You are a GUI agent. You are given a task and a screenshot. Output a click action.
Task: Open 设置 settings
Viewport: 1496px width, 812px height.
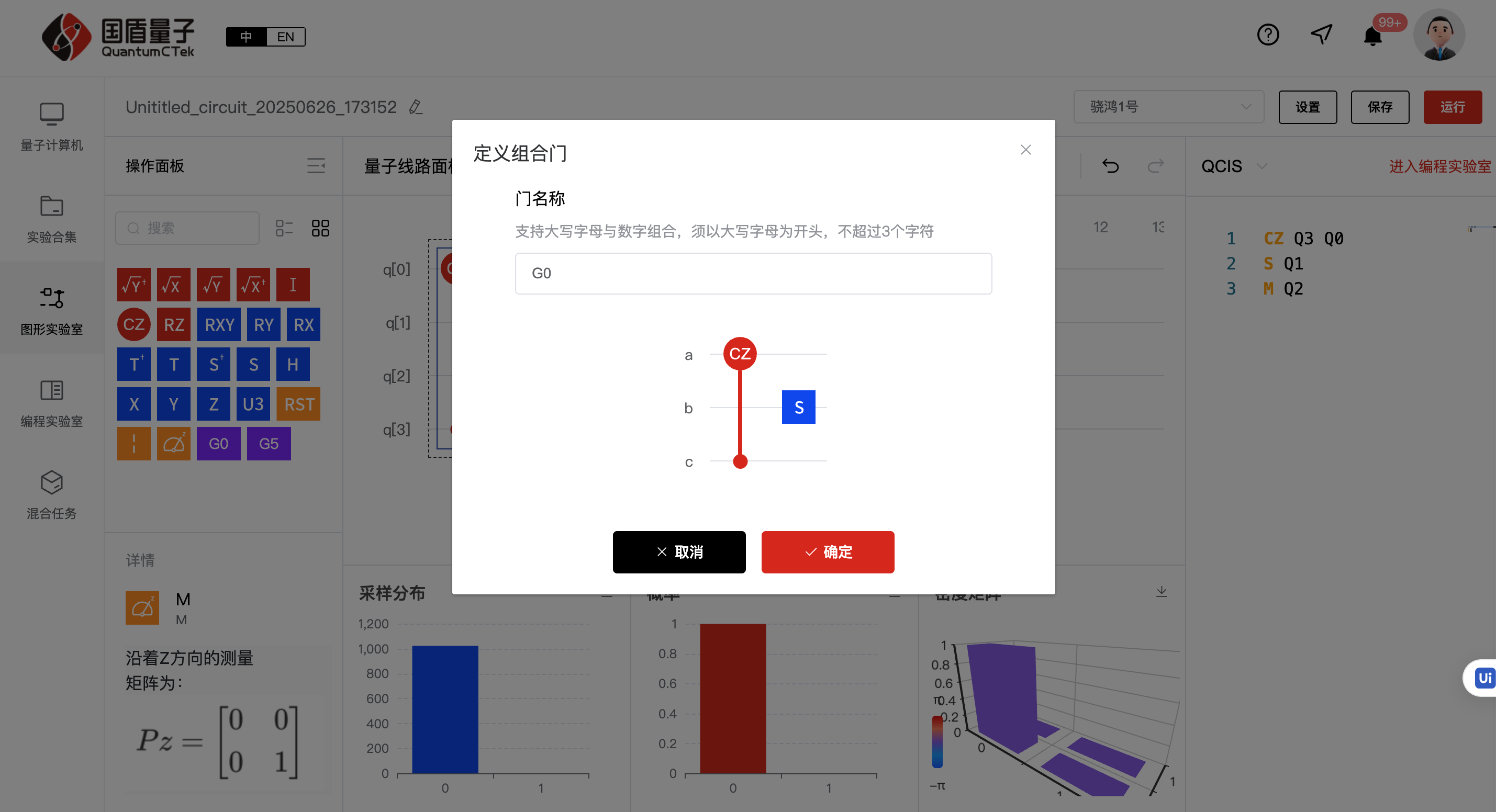[x=1307, y=107]
